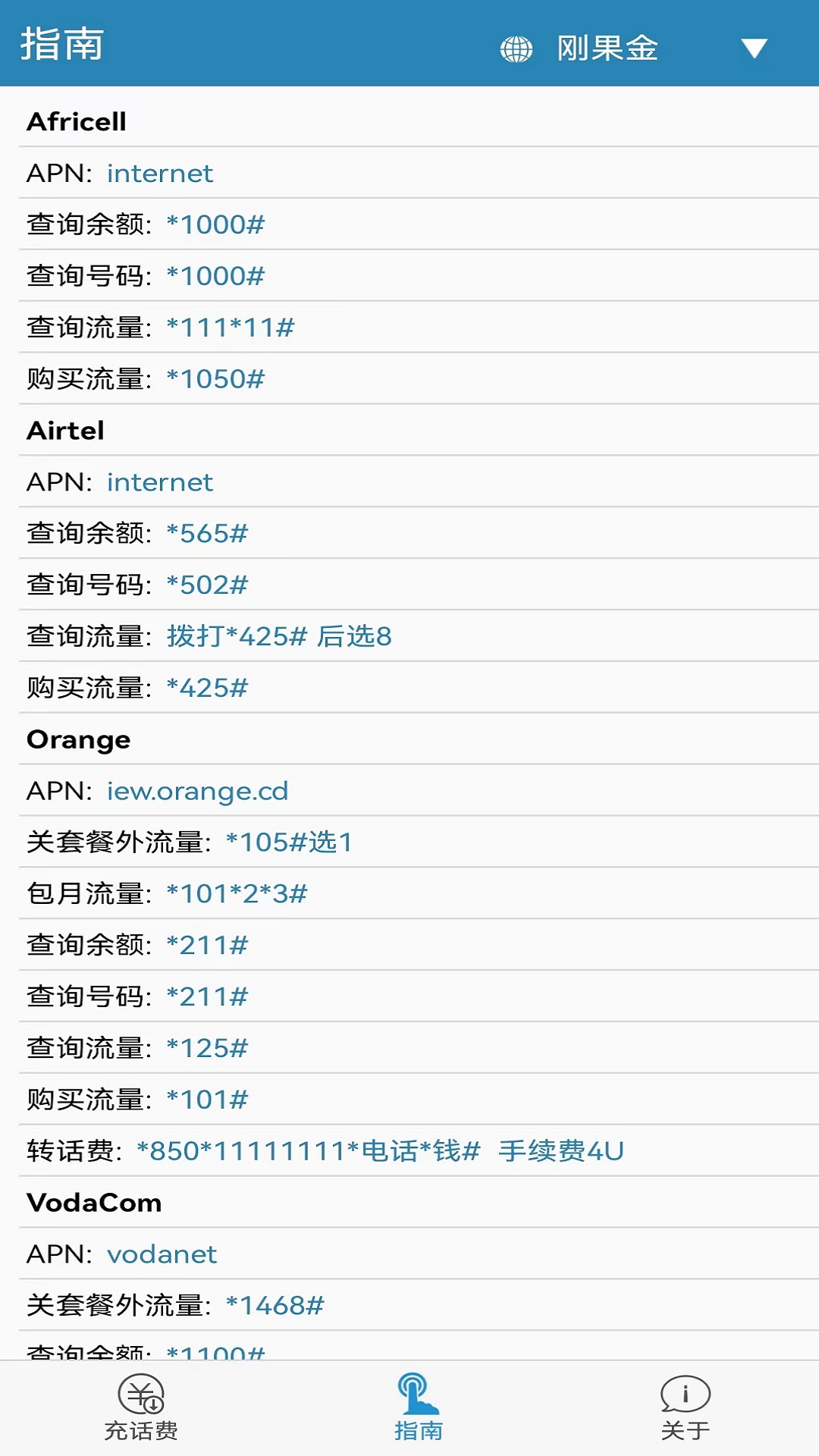Tap Orange data check code *125#
819x1456 pixels.
coord(207,1048)
